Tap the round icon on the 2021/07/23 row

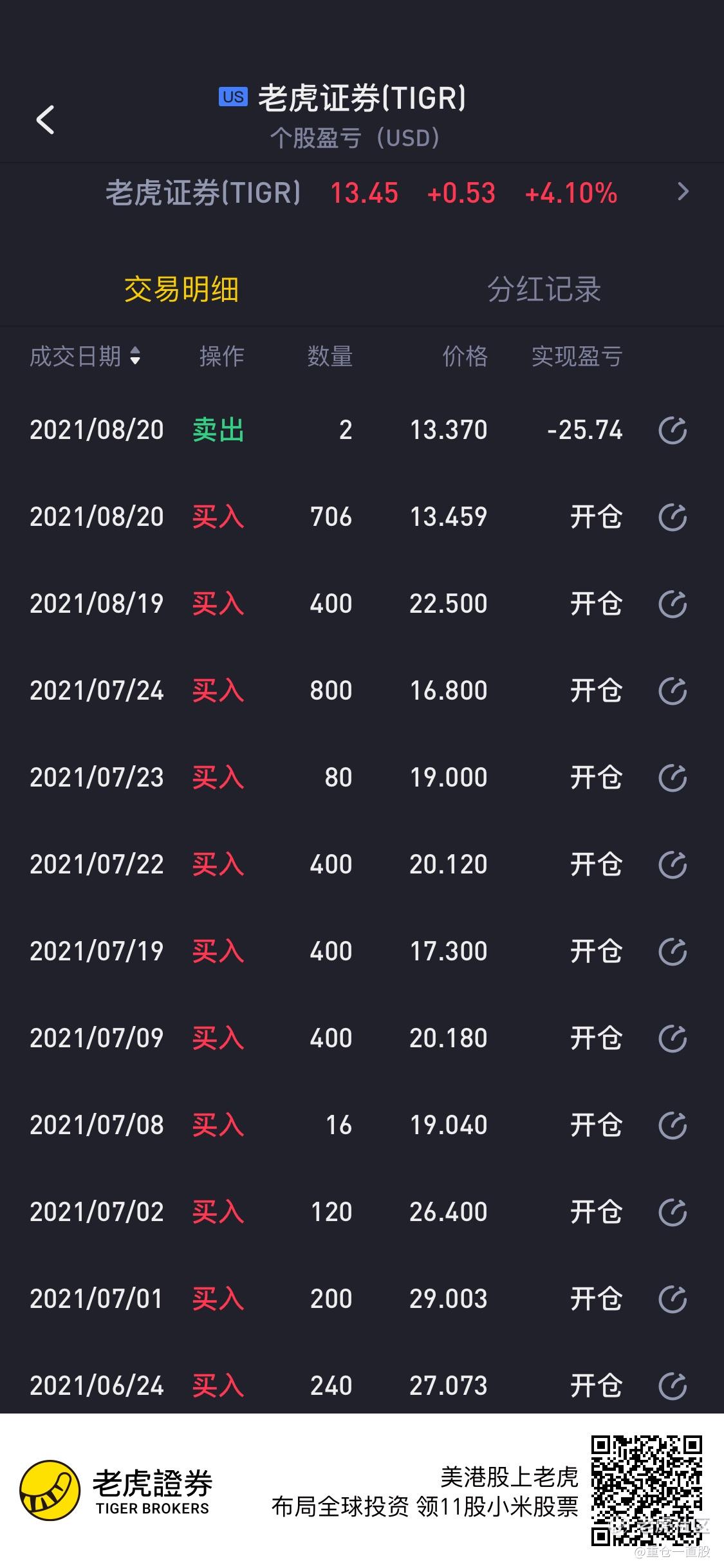[673, 778]
